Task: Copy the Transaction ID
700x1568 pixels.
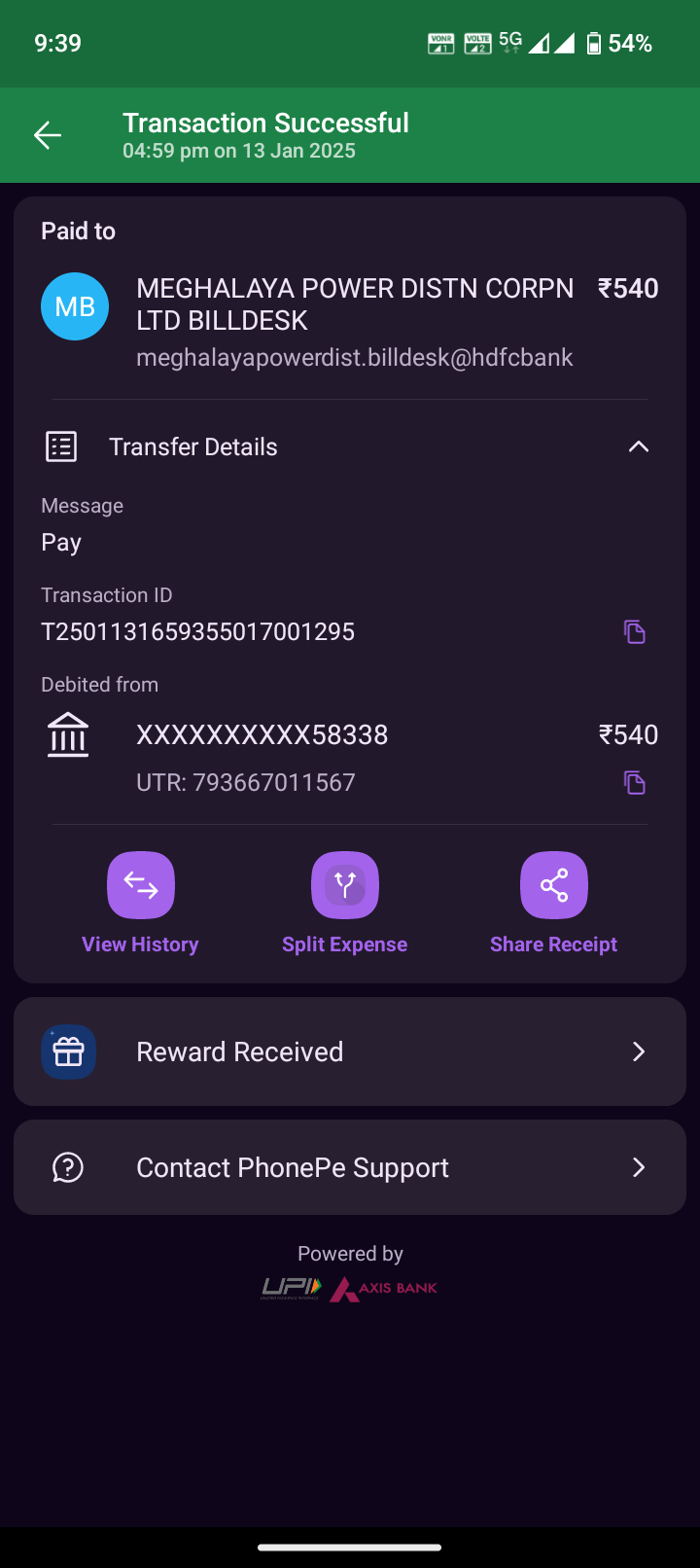Action: tap(634, 632)
